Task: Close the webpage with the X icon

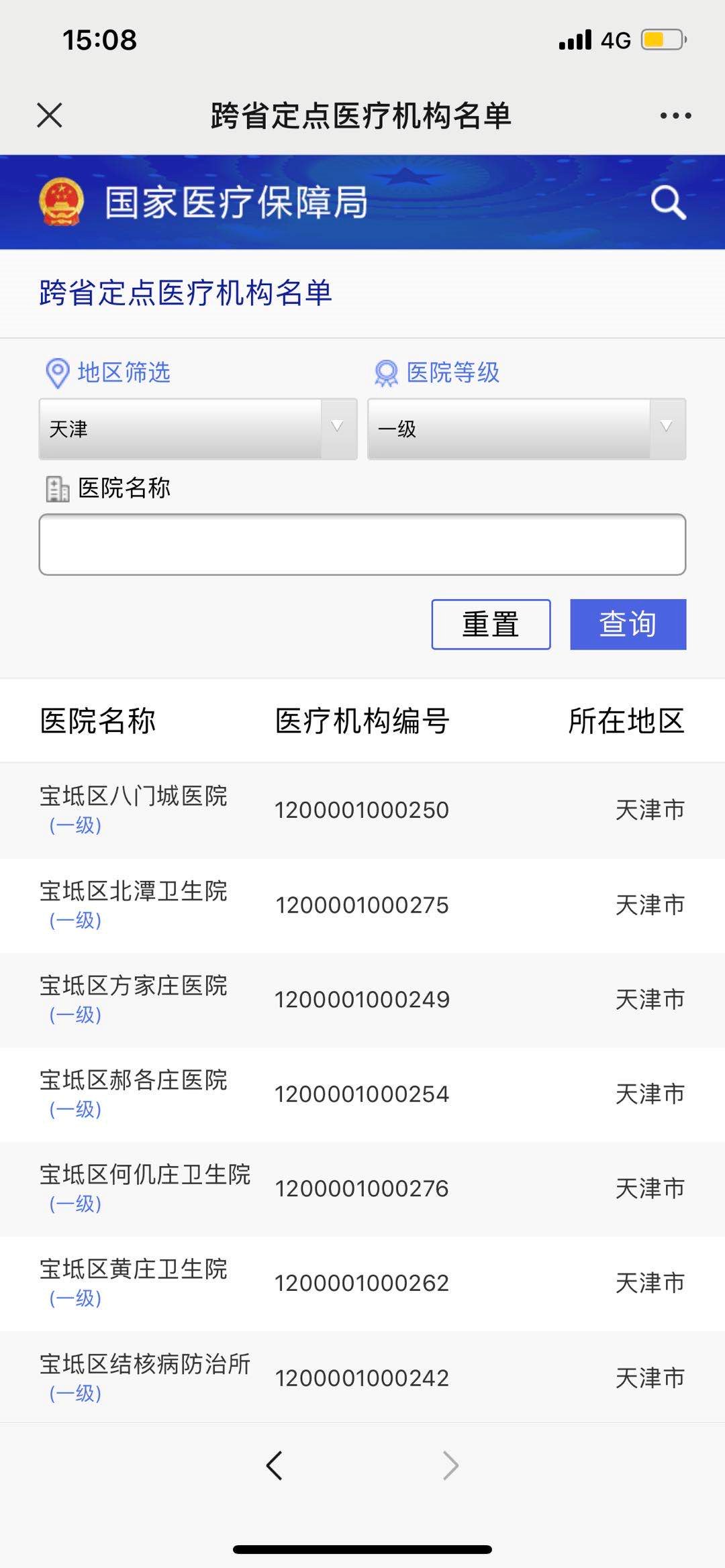Action: [x=50, y=115]
